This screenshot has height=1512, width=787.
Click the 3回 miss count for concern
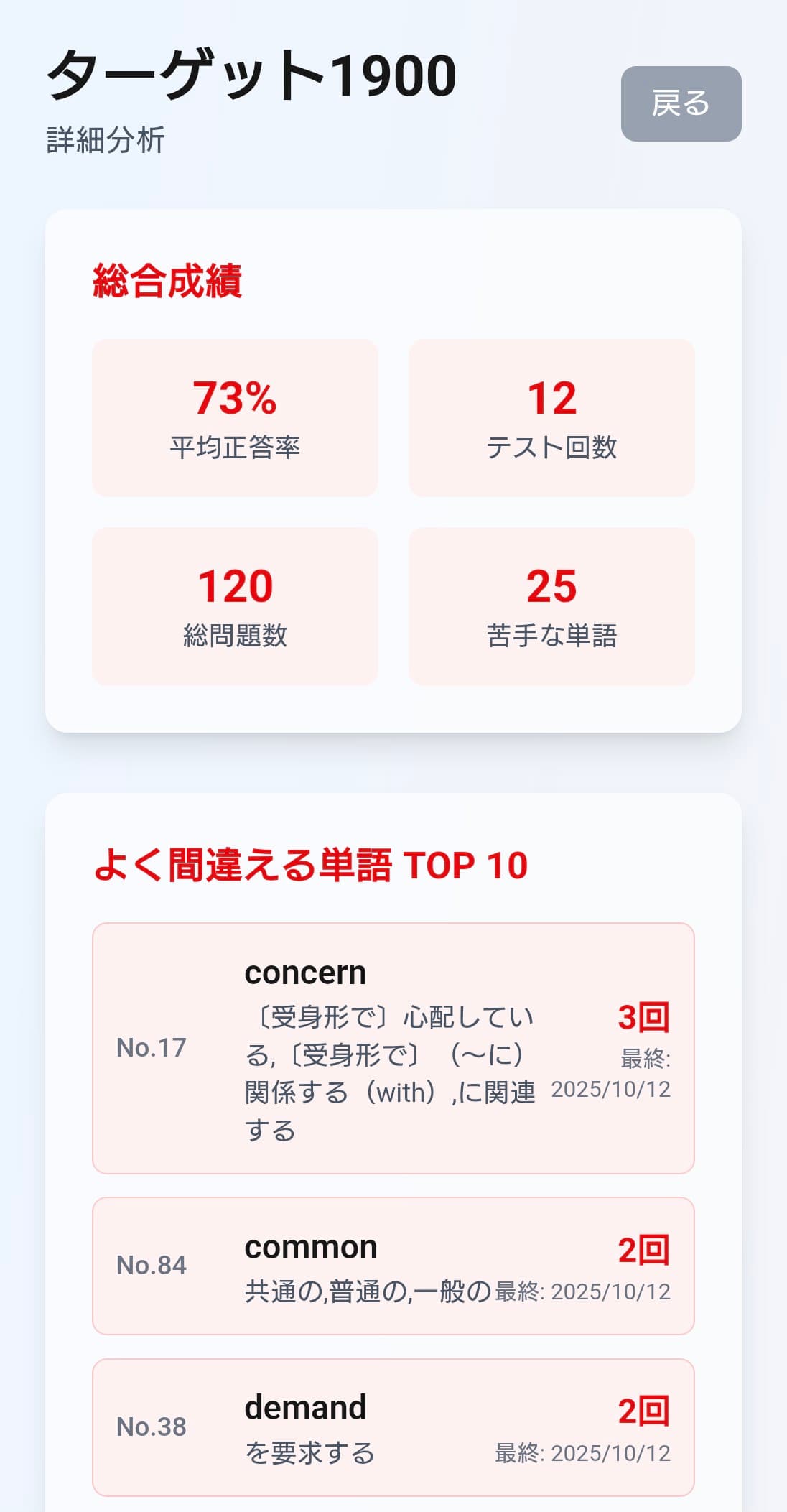[643, 1016]
